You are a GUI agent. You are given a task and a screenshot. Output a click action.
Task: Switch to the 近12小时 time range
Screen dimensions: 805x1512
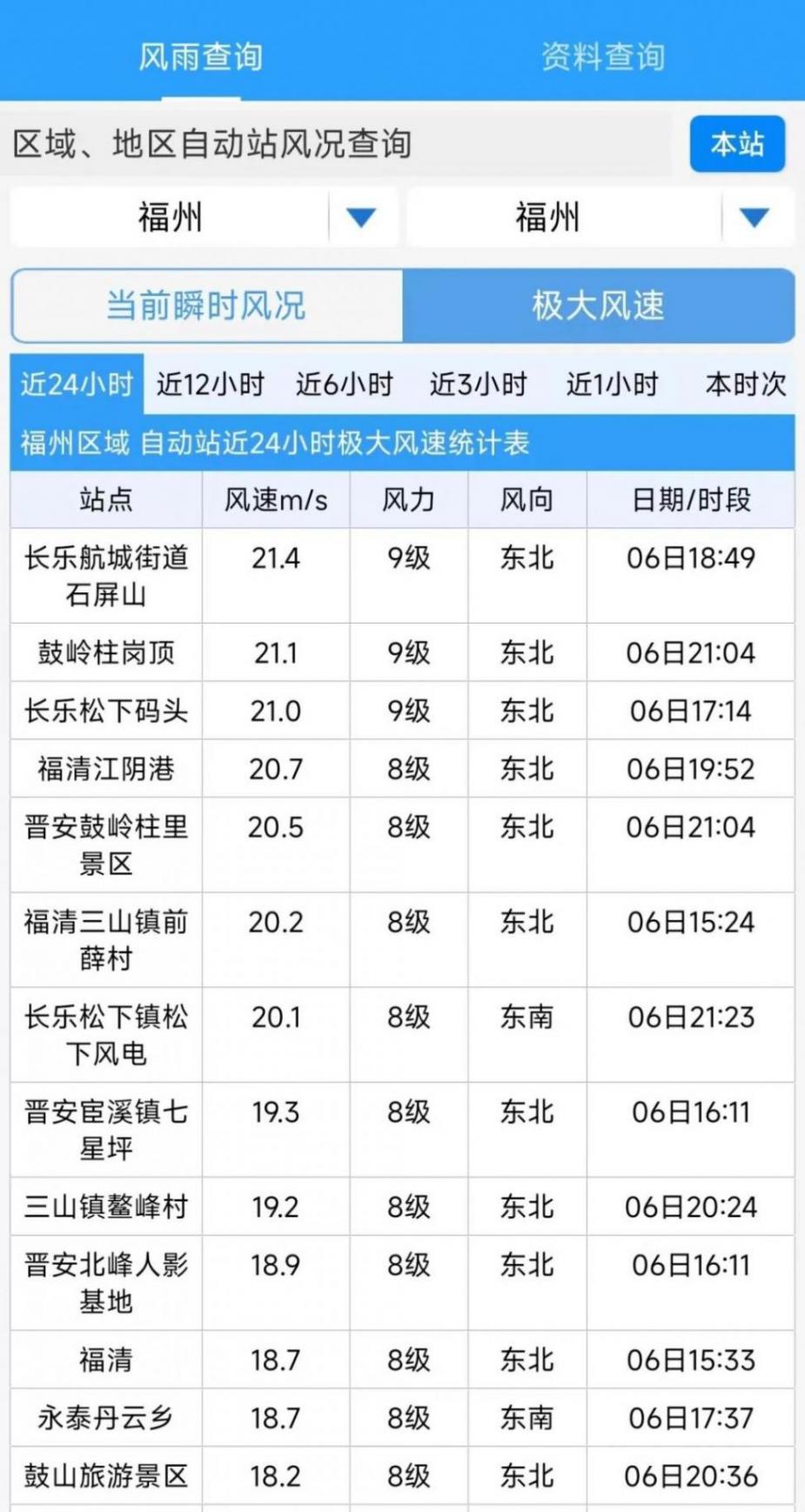[210, 384]
